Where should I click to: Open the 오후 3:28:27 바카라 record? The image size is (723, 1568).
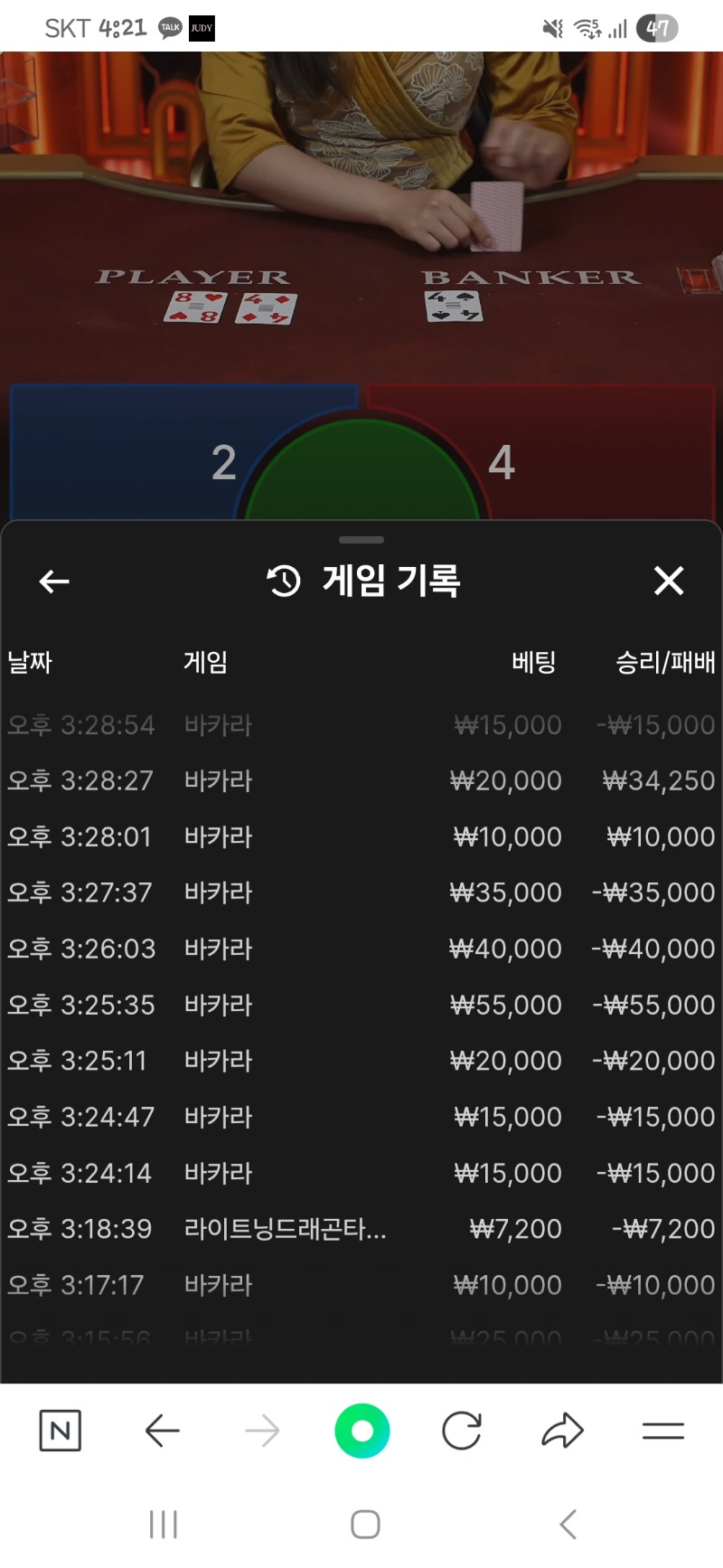pyautogui.click(x=361, y=780)
